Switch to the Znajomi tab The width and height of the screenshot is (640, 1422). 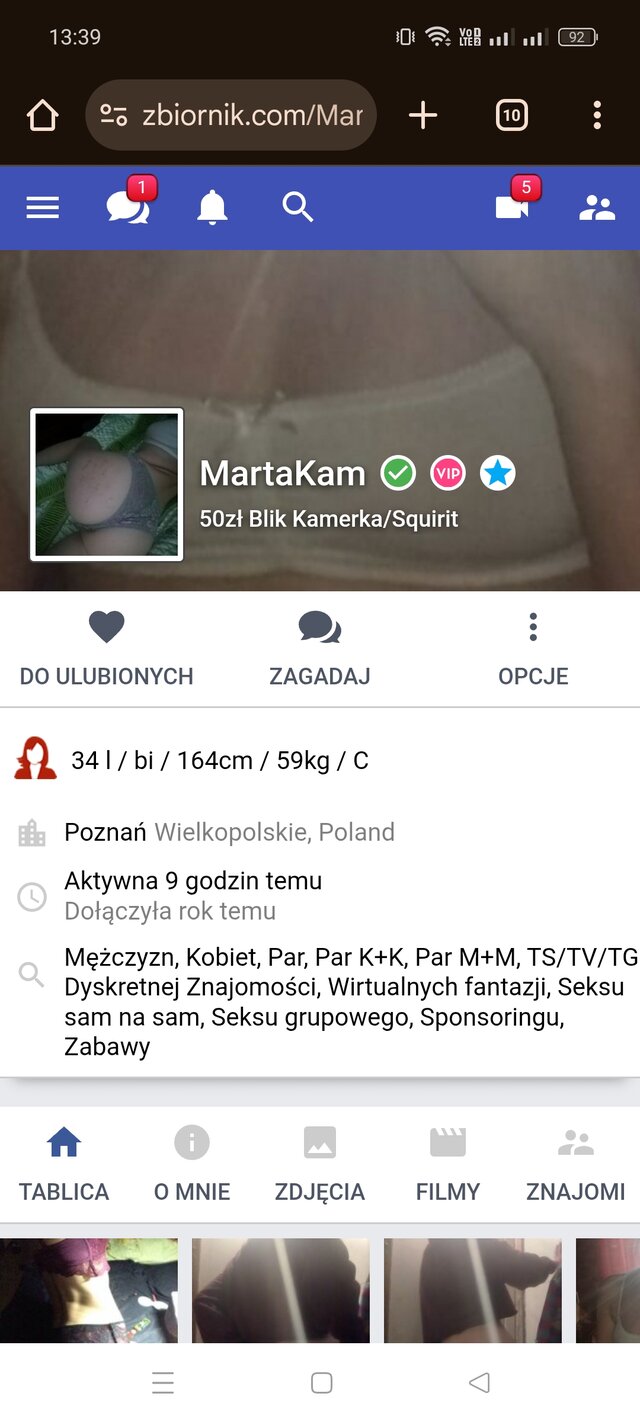[576, 1164]
